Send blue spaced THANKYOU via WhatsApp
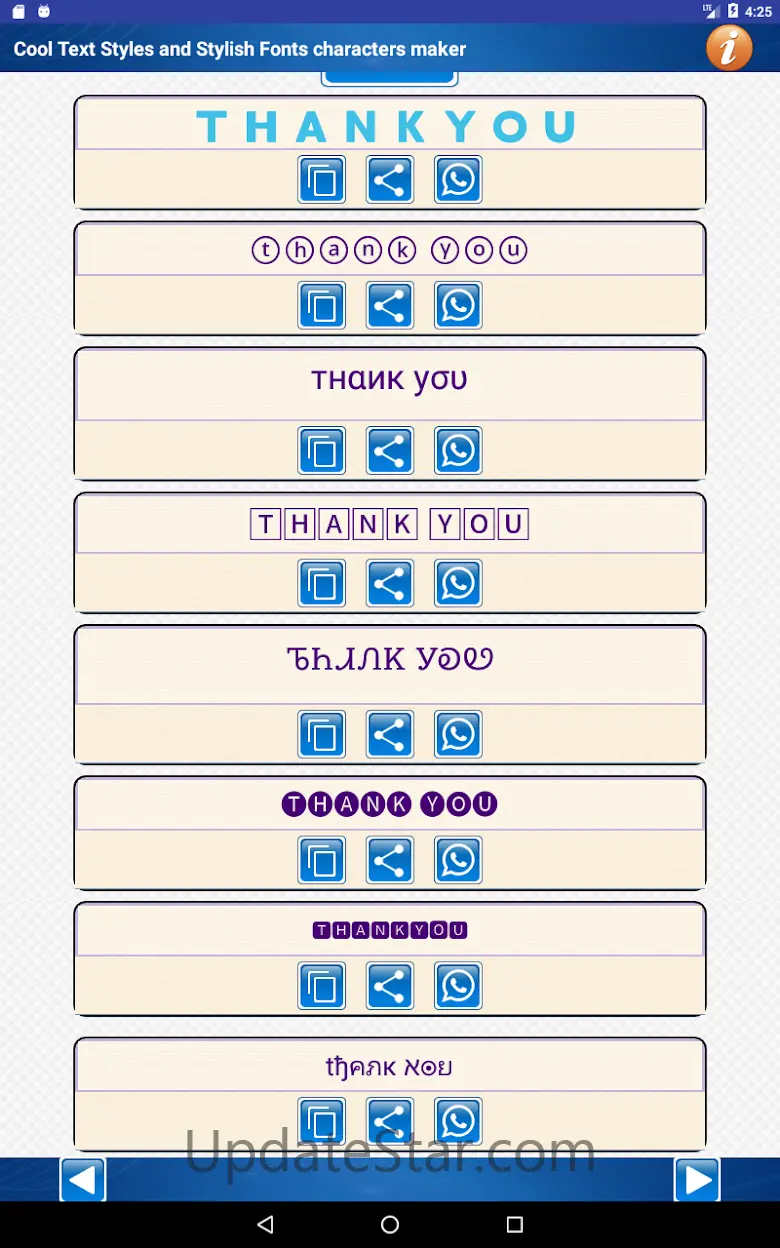 [x=458, y=180]
